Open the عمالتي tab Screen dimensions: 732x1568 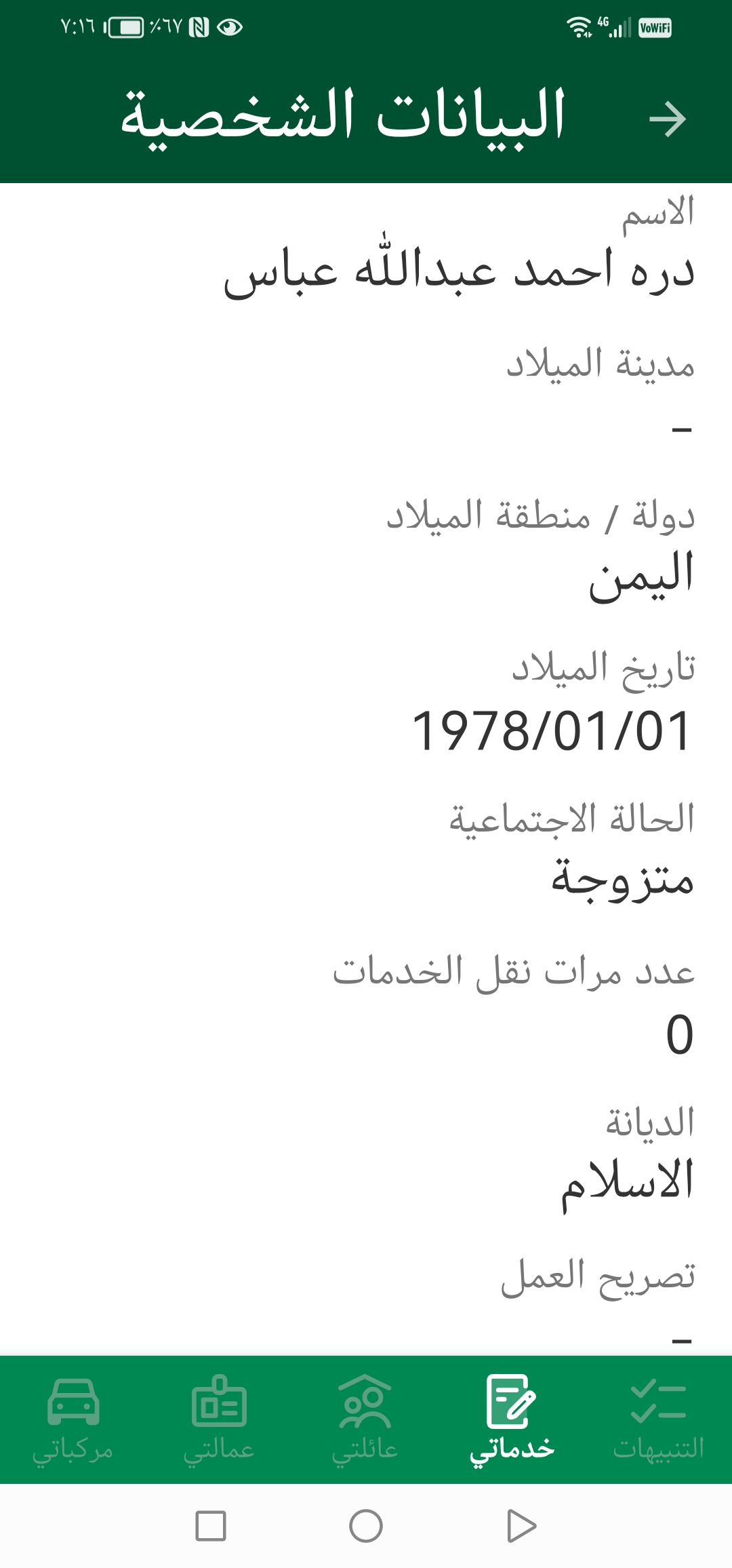(x=219, y=1419)
